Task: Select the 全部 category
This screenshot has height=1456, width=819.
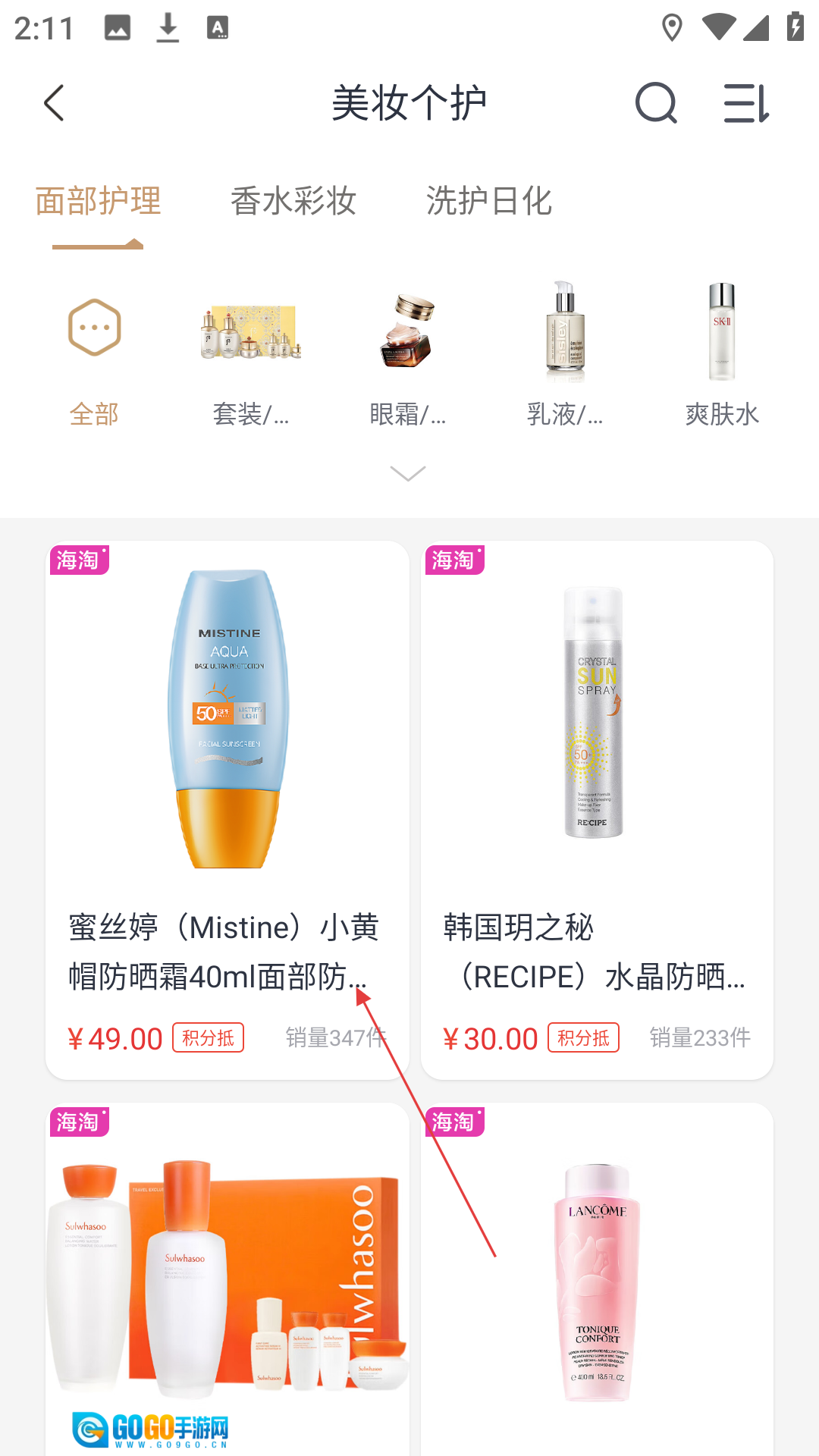Action: point(95,356)
